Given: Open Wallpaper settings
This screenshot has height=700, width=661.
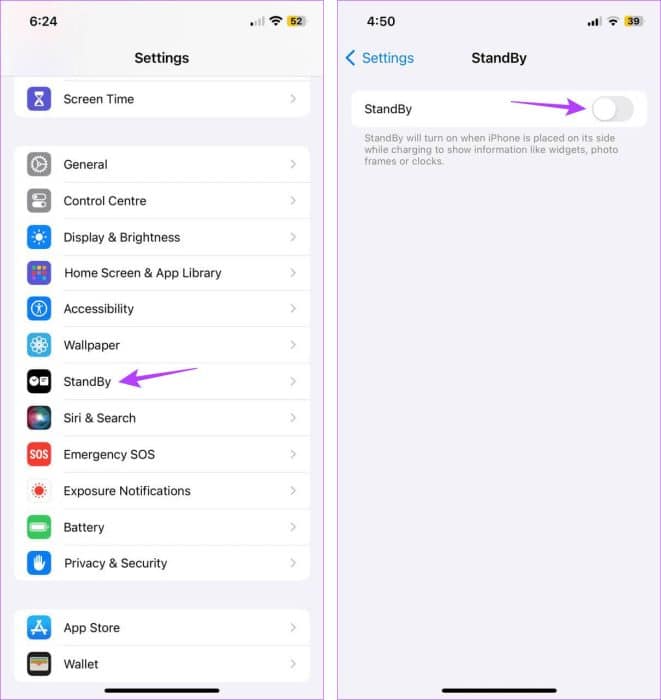Looking at the screenshot, I should pyautogui.click(x=160, y=345).
